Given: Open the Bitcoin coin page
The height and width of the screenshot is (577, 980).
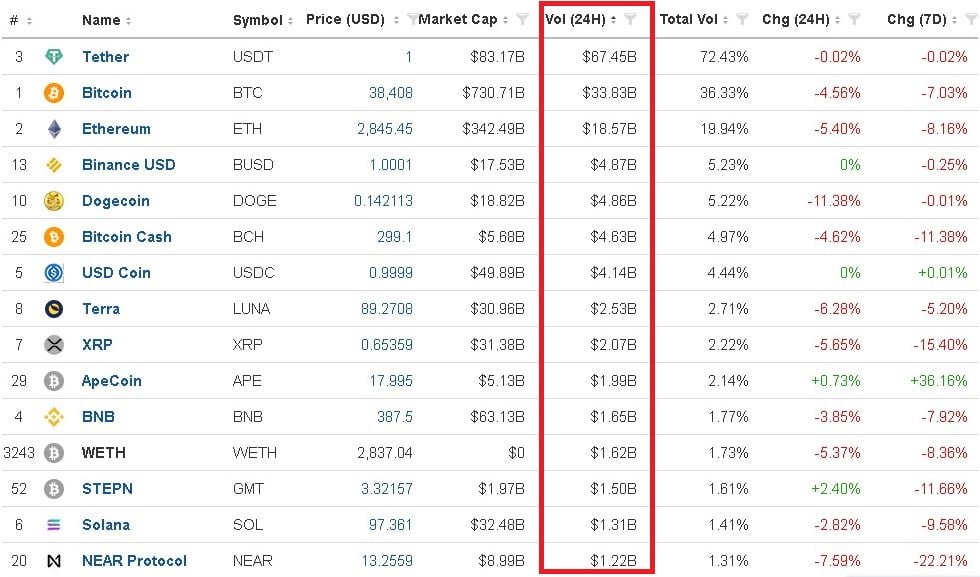Looking at the screenshot, I should tap(106, 93).
